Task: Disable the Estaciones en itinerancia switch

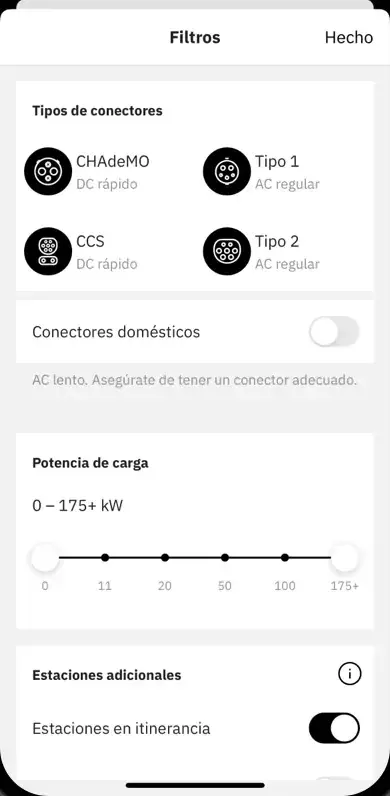Action: tap(334, 728)
